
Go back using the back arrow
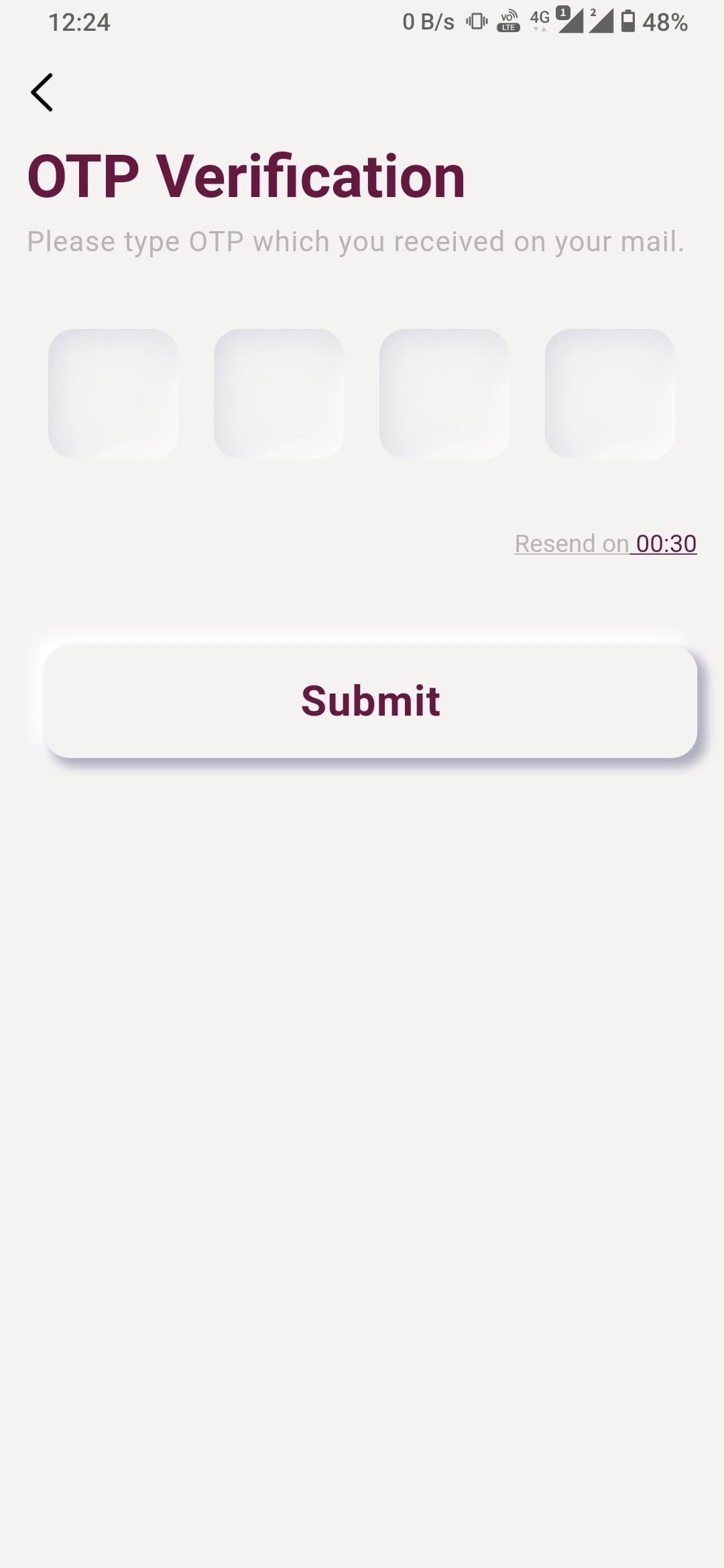(42, 92)
